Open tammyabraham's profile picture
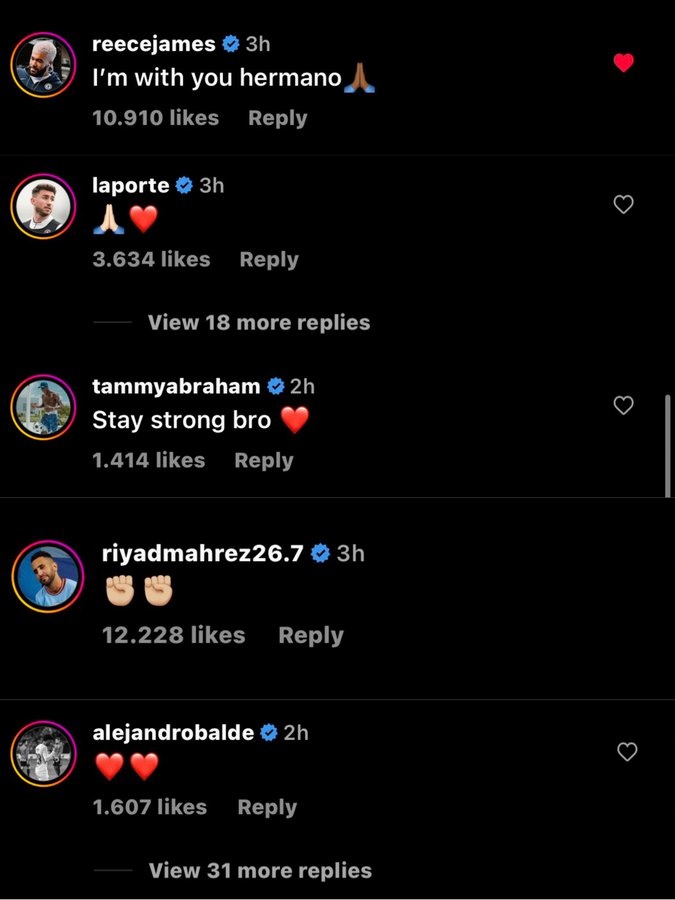 click(43, 409)
